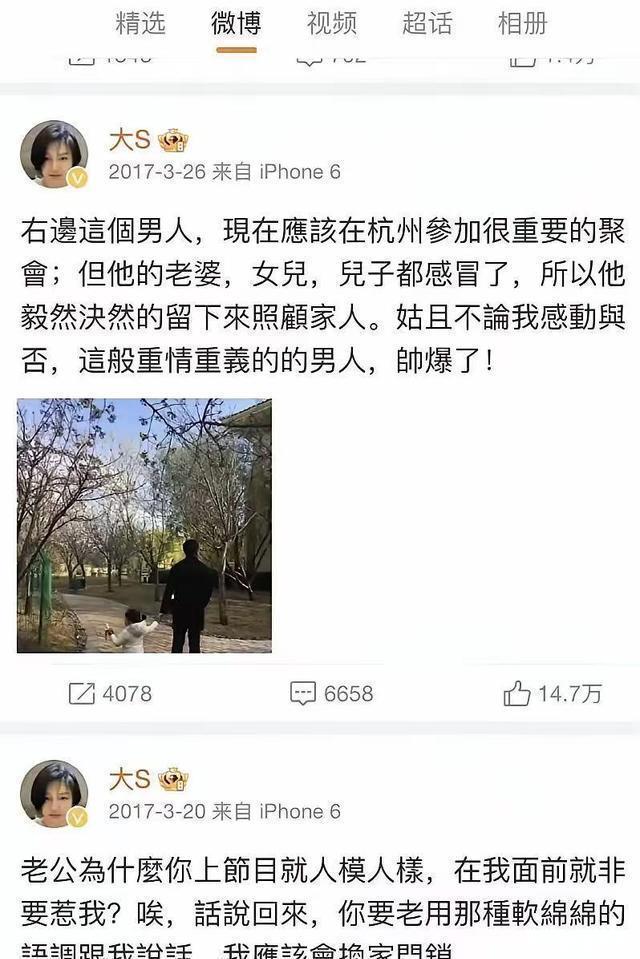The width and height of the screenshot is (640, 959).
Task: Tap 大S username on the 2017-3-20 post
Action: (x=130, y=779)
